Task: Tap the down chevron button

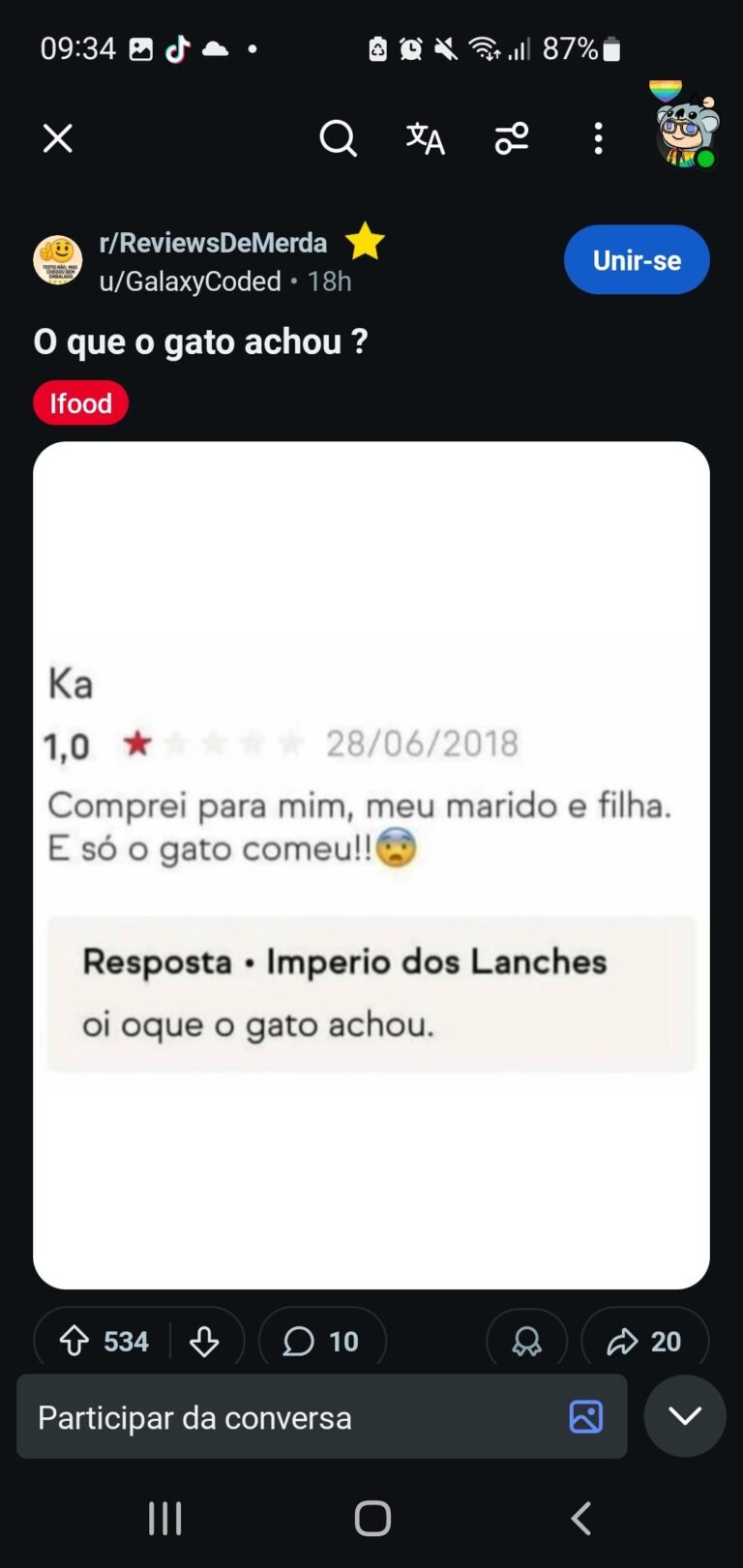Action: pos(685,1416)
